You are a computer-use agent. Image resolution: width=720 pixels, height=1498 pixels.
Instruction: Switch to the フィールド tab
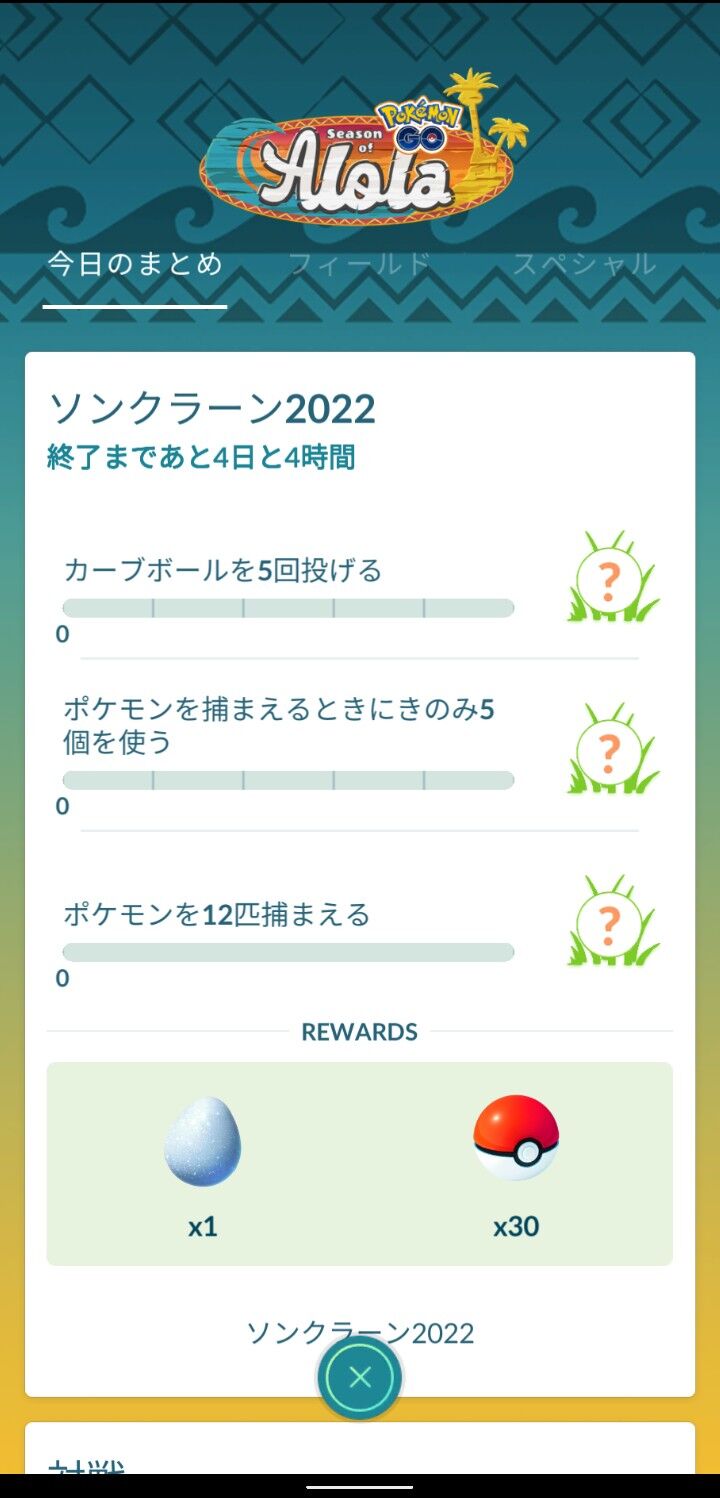pos(359,265)
